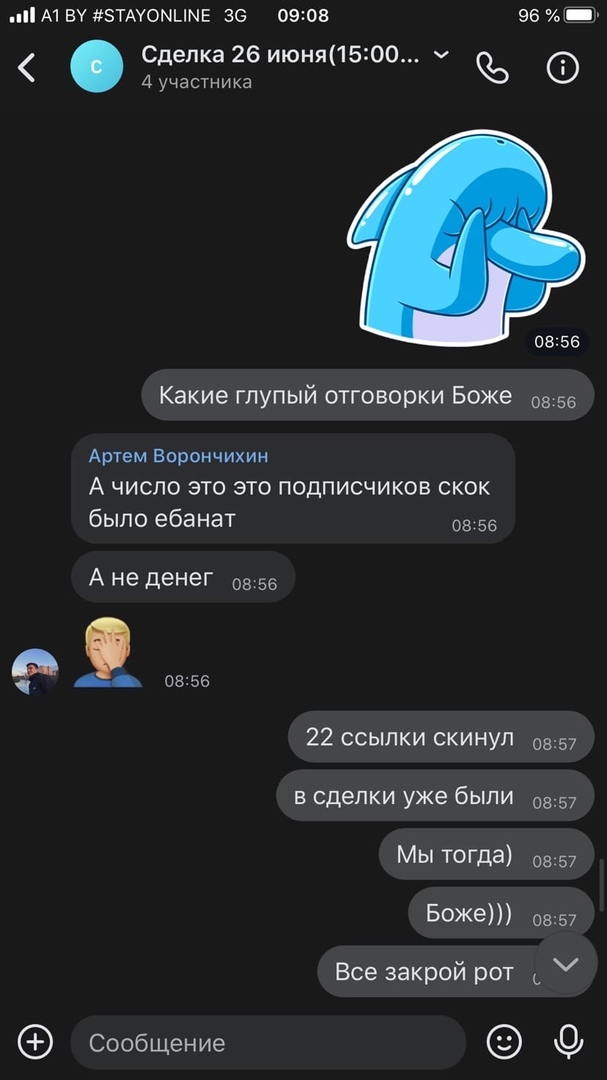
Task: Tap the sender's avatar beside the facepalm emoji
Action: [x=35, y=671]
